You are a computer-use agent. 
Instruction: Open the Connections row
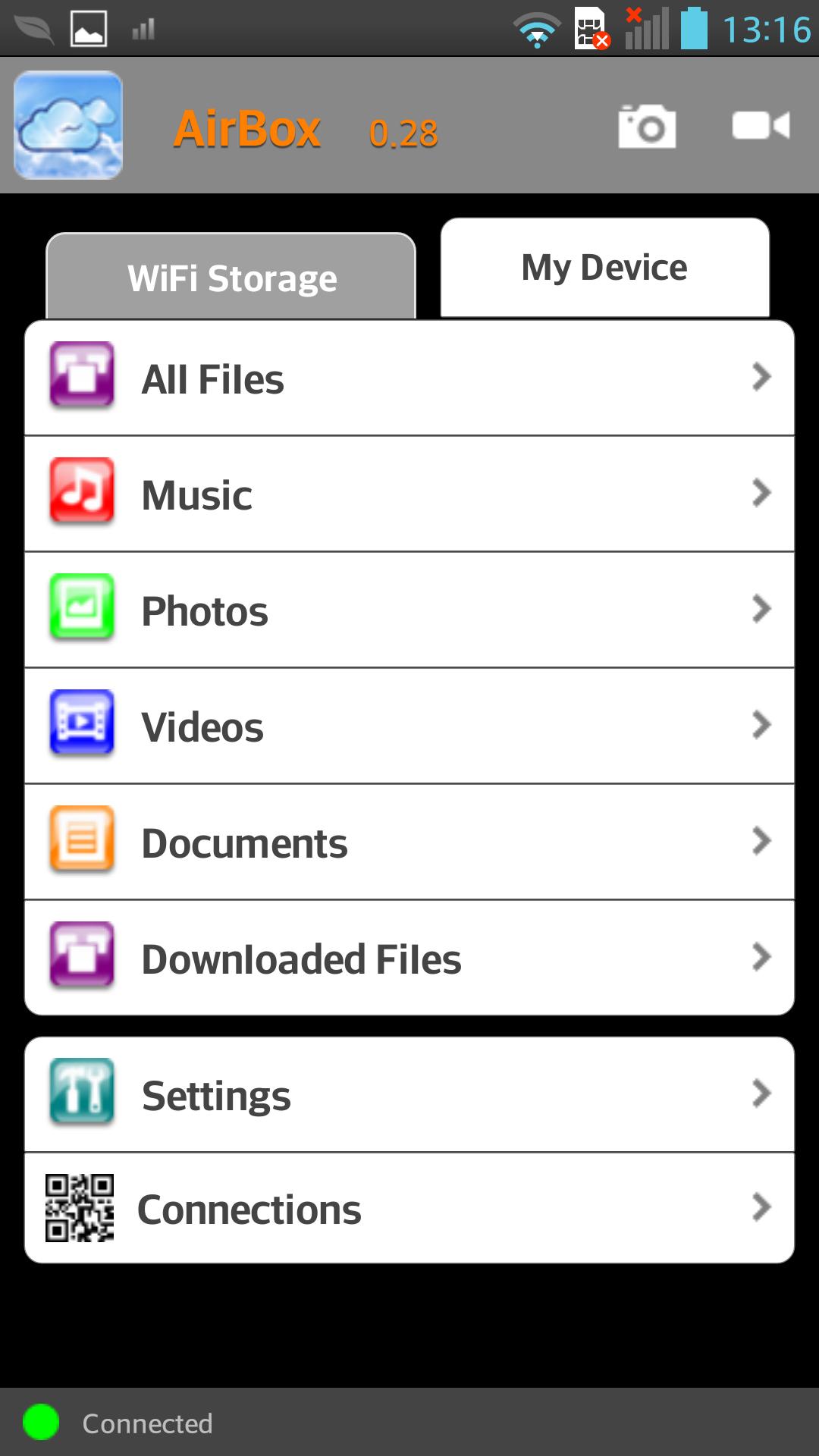point(409,1209)
